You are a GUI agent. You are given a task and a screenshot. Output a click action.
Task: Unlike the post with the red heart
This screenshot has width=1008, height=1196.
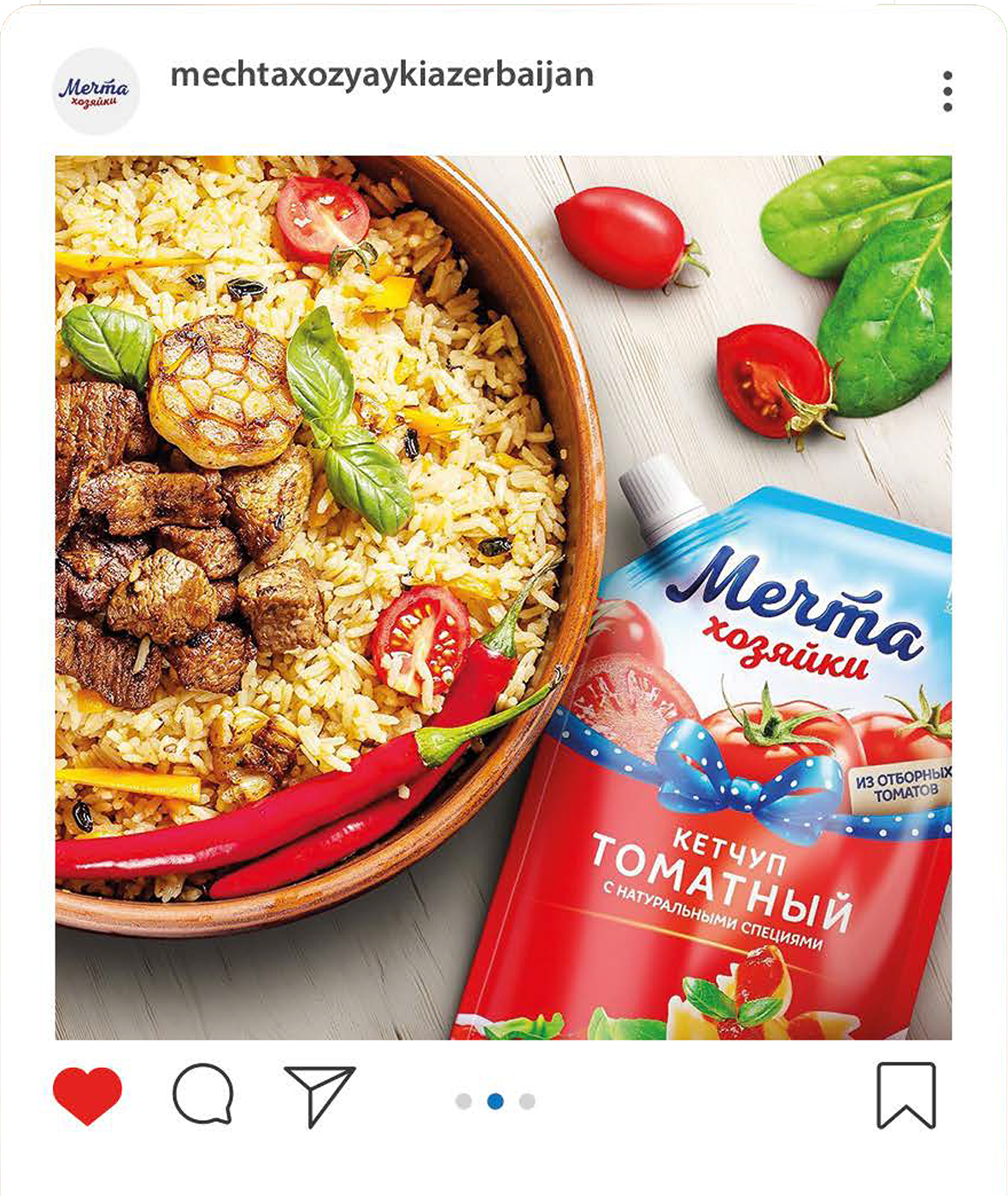[87, 1094]
